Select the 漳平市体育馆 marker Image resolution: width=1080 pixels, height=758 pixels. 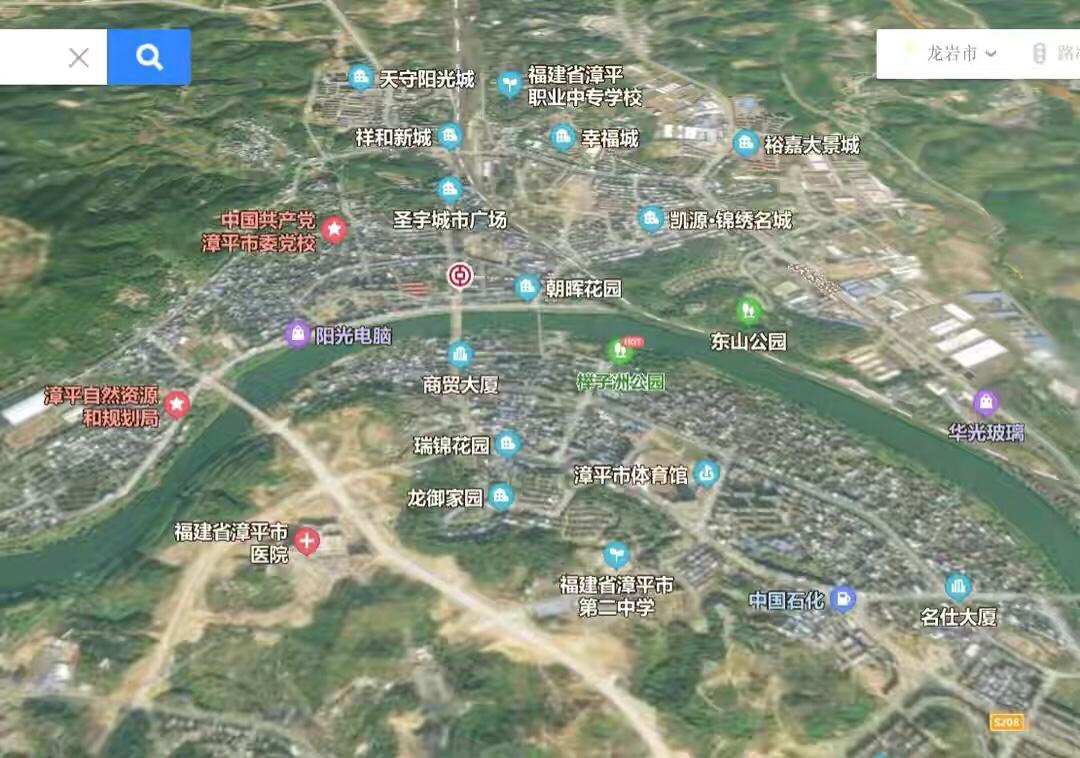[707, 473]
